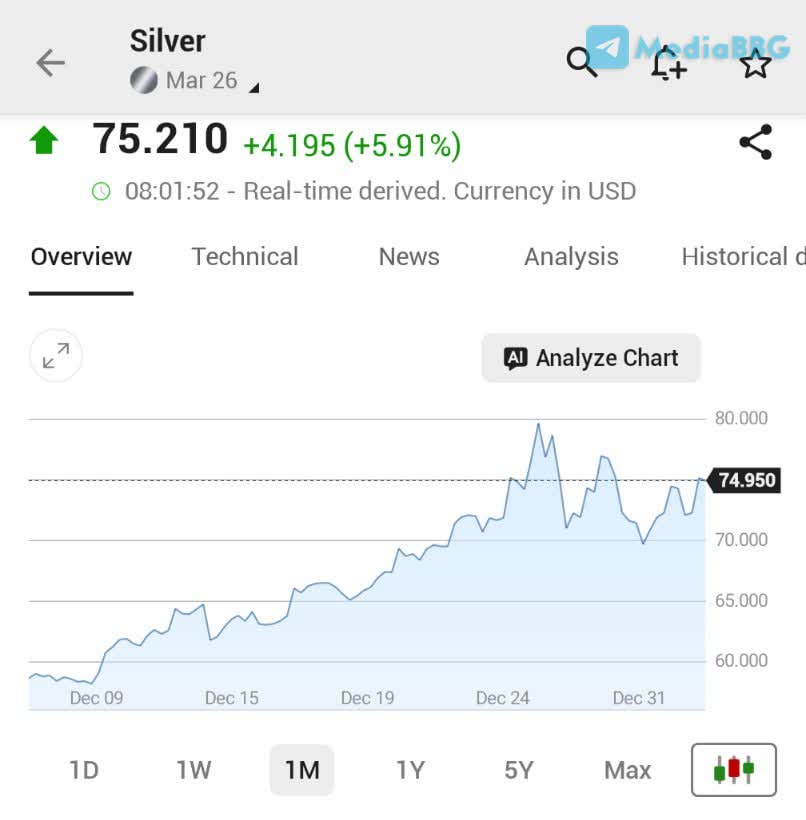Open the Historical data tab

coord(742,257)
